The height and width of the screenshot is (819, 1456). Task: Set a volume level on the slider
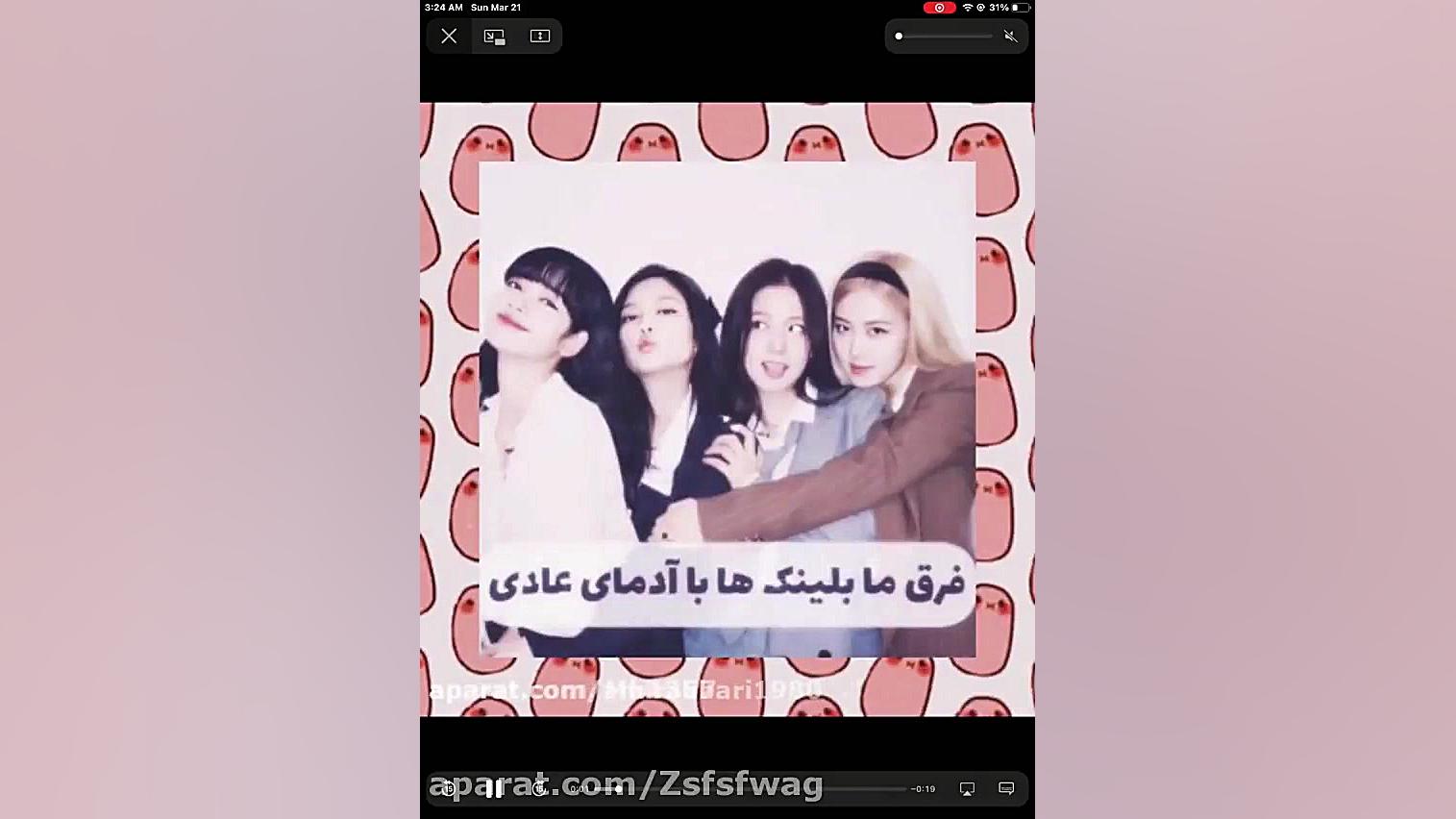(x=945, y=37)
